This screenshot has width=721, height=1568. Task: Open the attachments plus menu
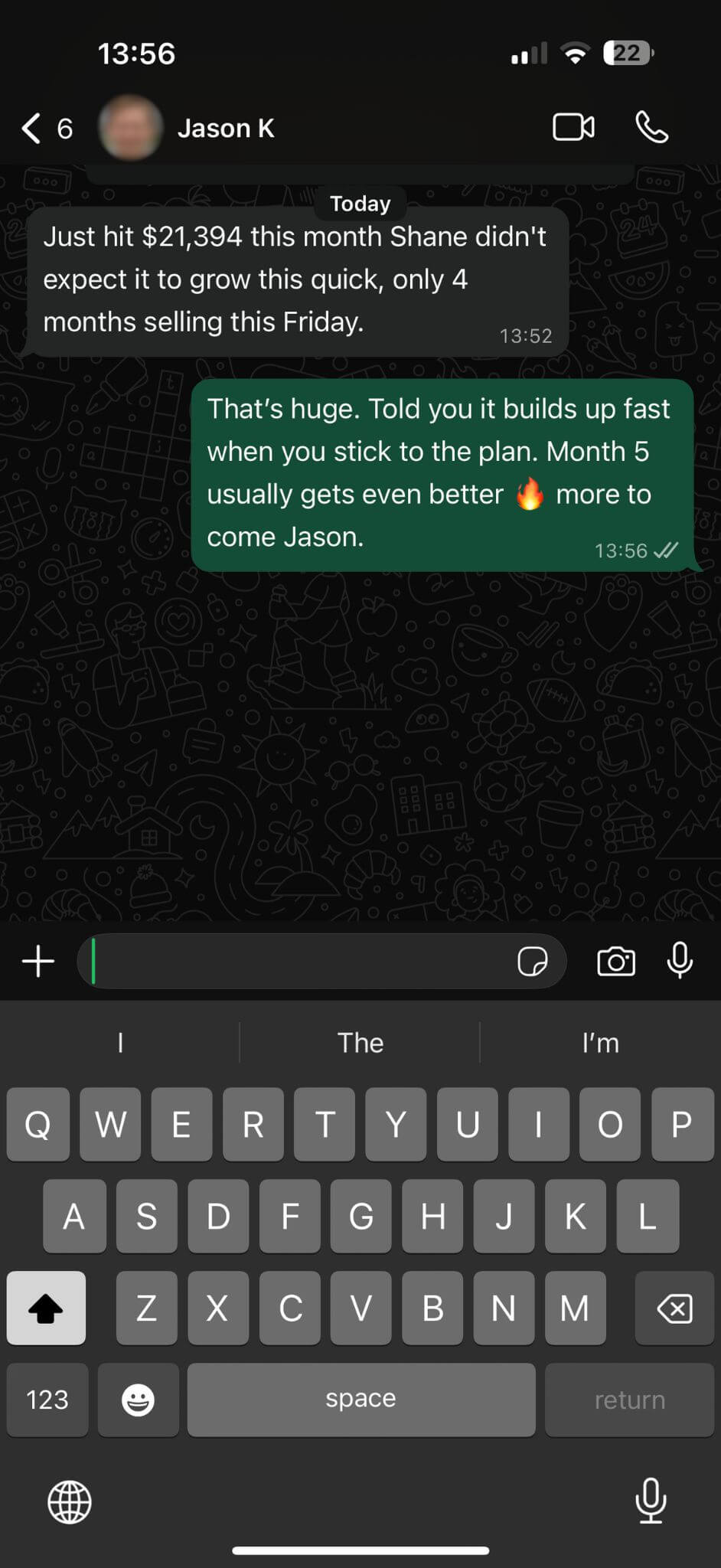tap(38, 961)
